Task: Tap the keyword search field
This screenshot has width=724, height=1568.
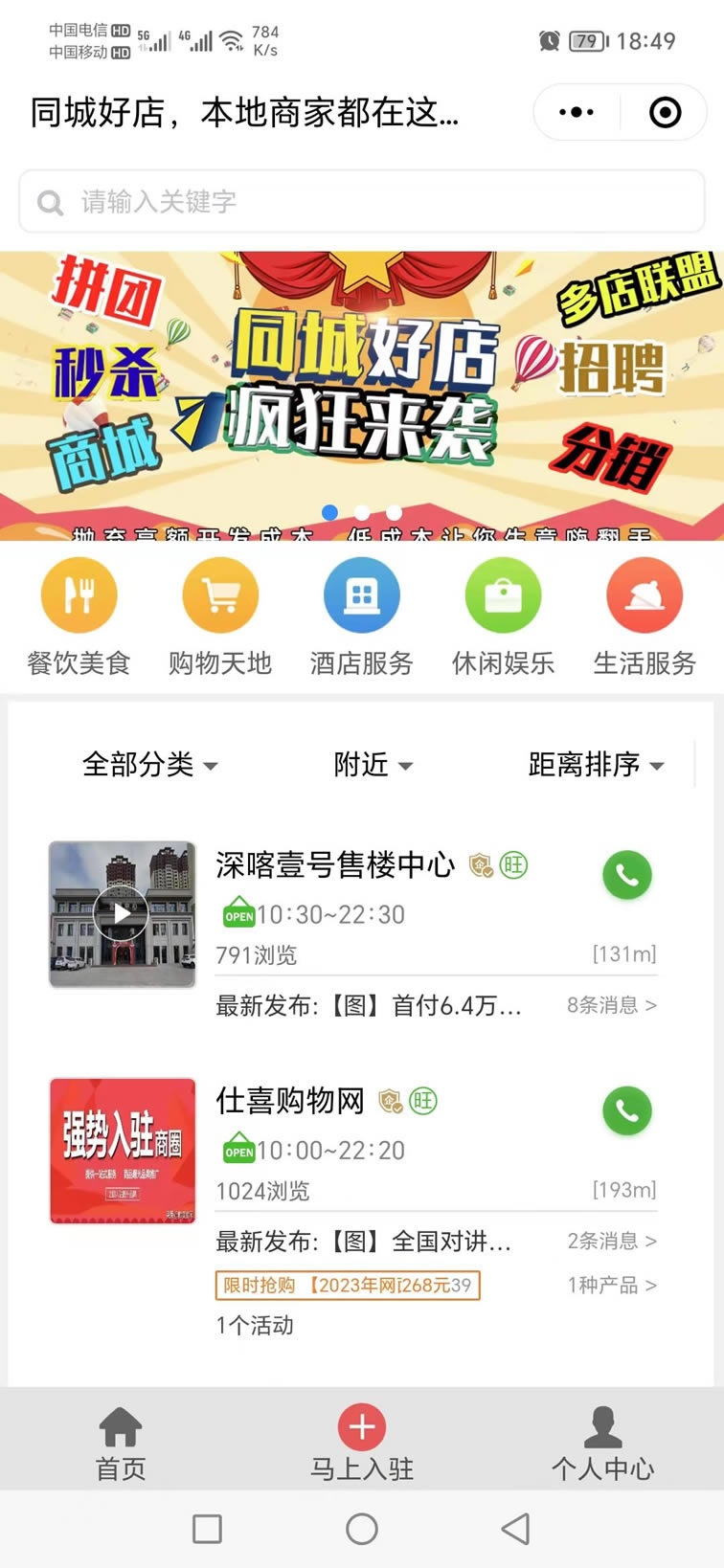Action: click(x=362, y=202)
